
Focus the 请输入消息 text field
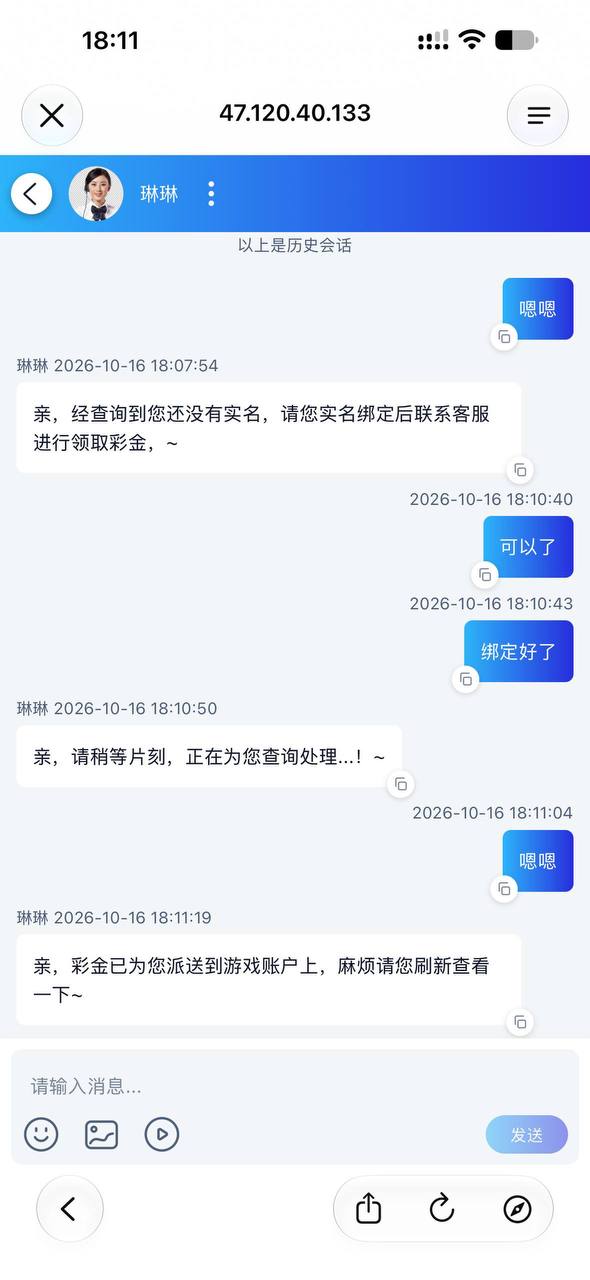pos(295,1086)
